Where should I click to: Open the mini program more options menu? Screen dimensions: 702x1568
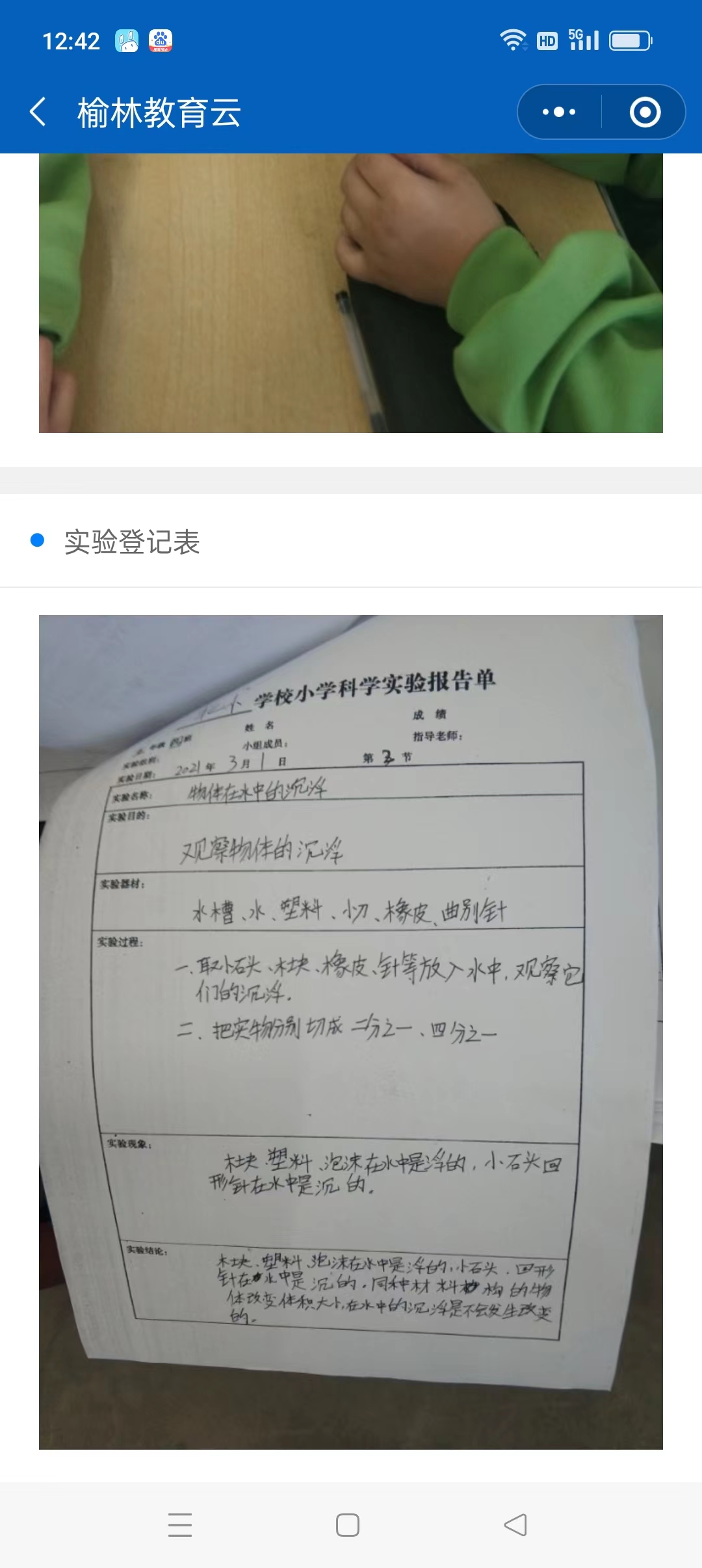tap(559, 112)
